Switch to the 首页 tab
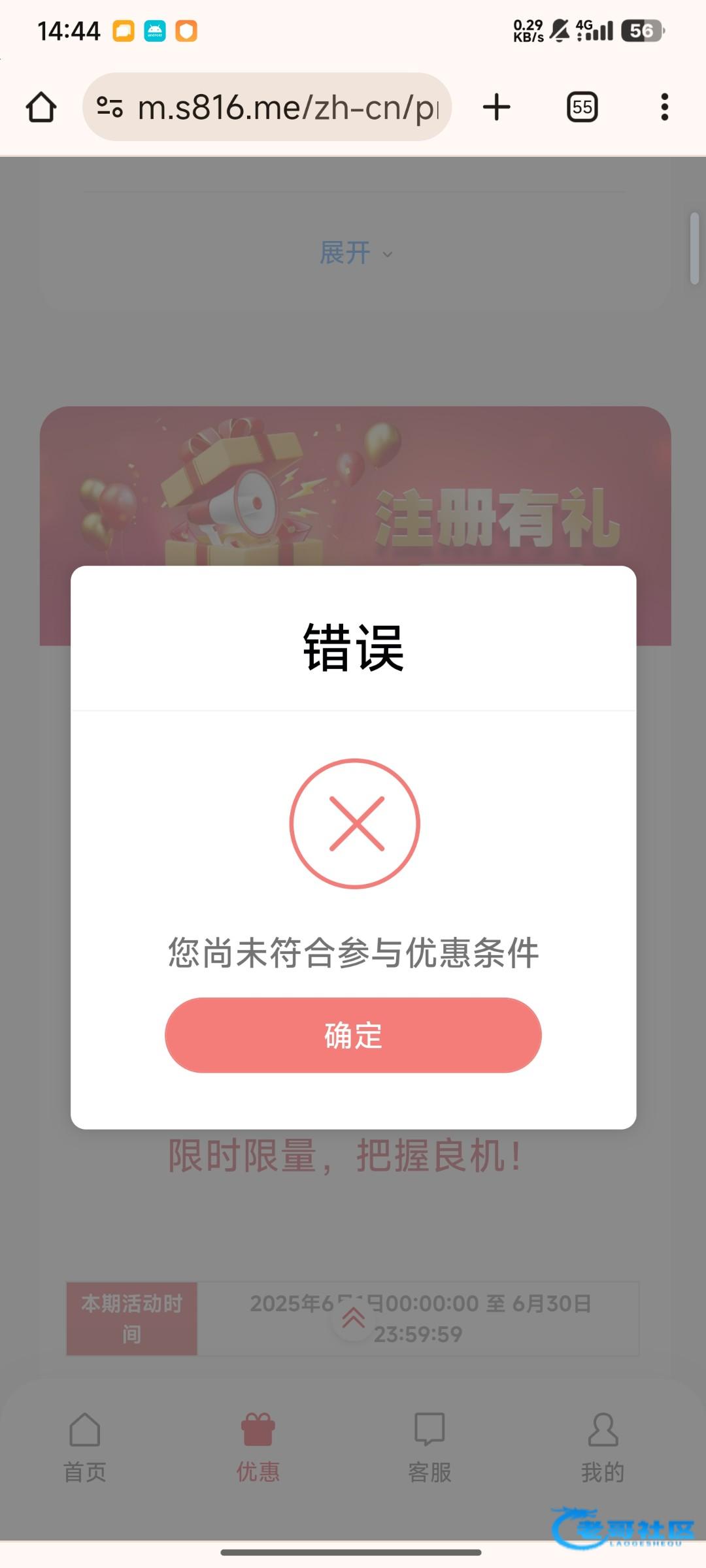The height and width of the screenshot is (1568, 706). pyautogui.click(x=85, y=1447)
